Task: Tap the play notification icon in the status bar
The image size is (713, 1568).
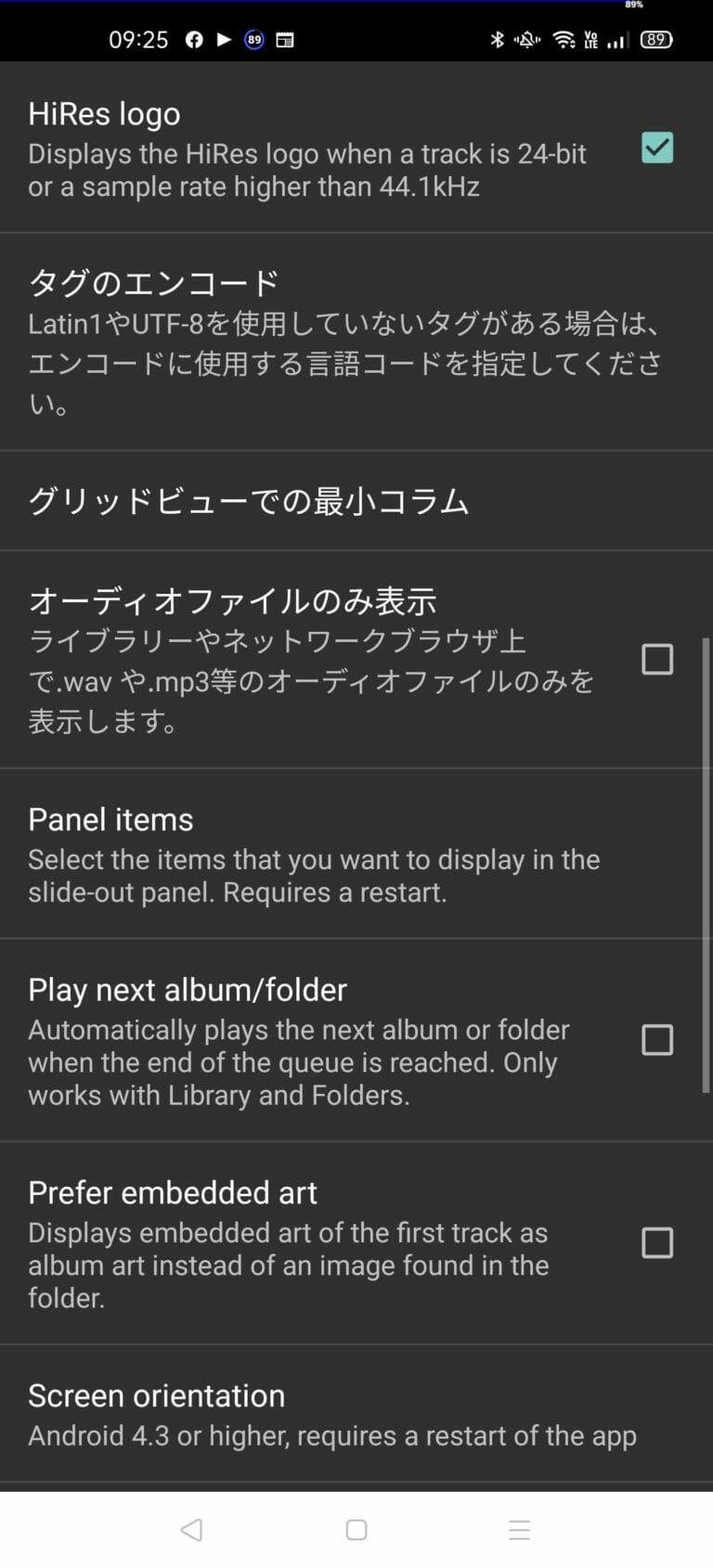Action: [x=223, y=39]
